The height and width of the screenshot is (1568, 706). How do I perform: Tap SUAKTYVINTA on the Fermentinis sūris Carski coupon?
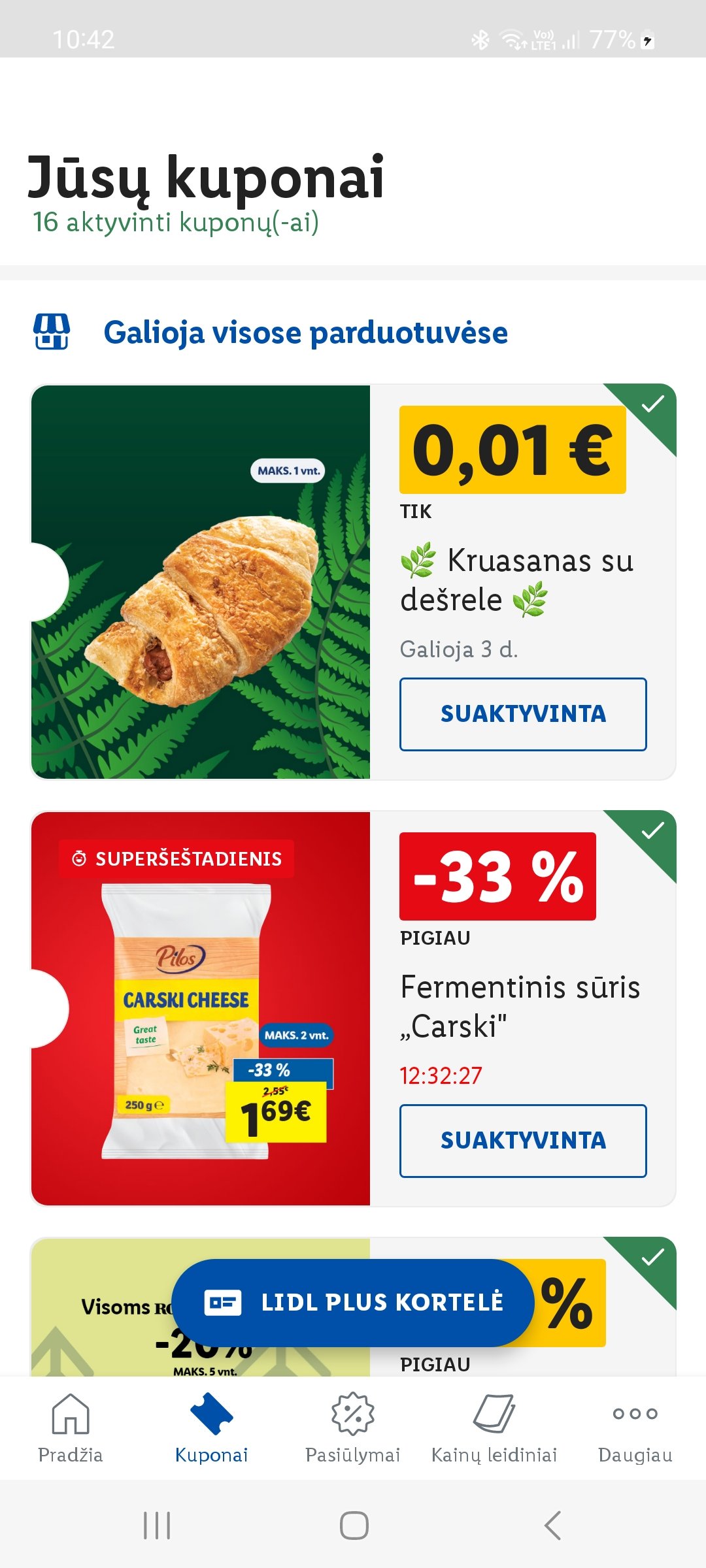(523, 1141)
